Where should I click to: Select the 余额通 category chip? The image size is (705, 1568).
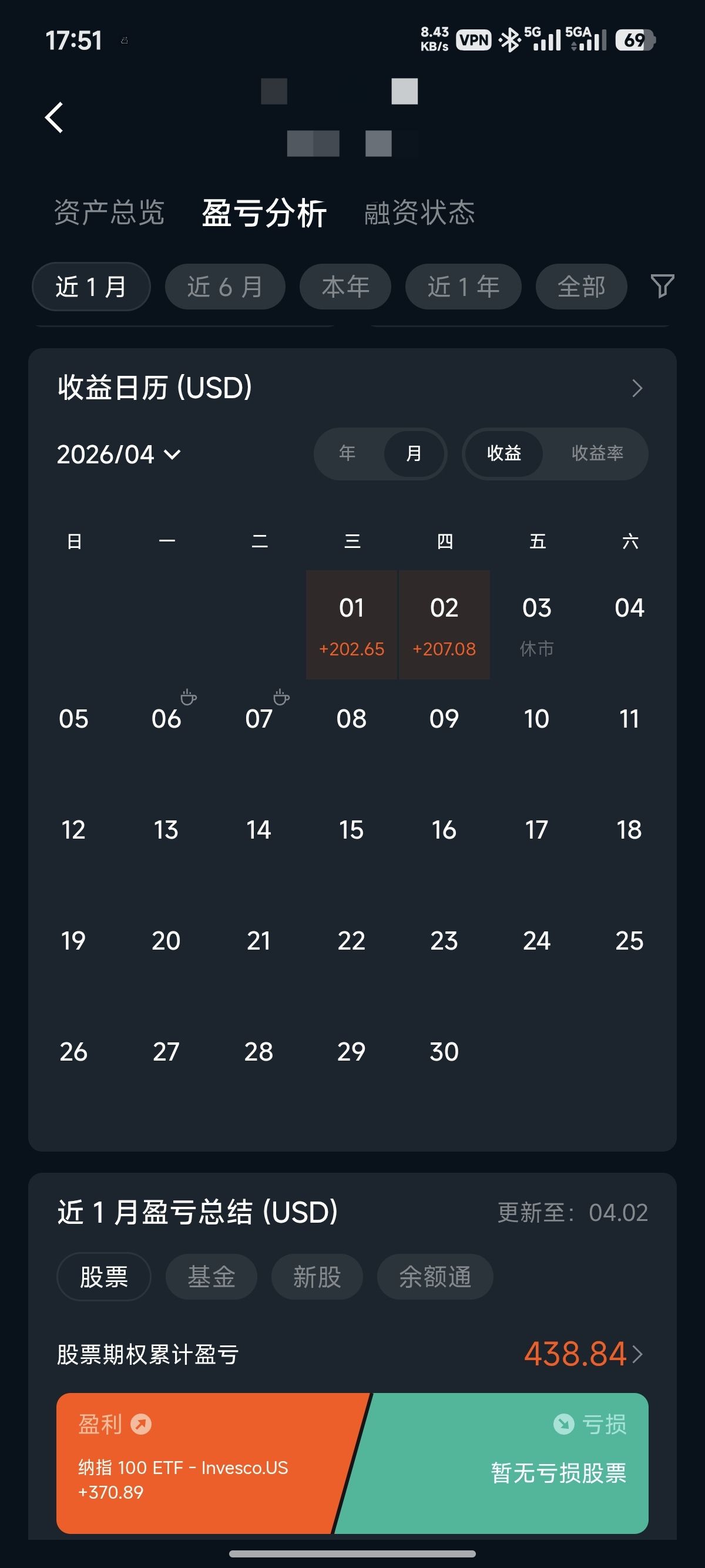(x=435, y=1277)
